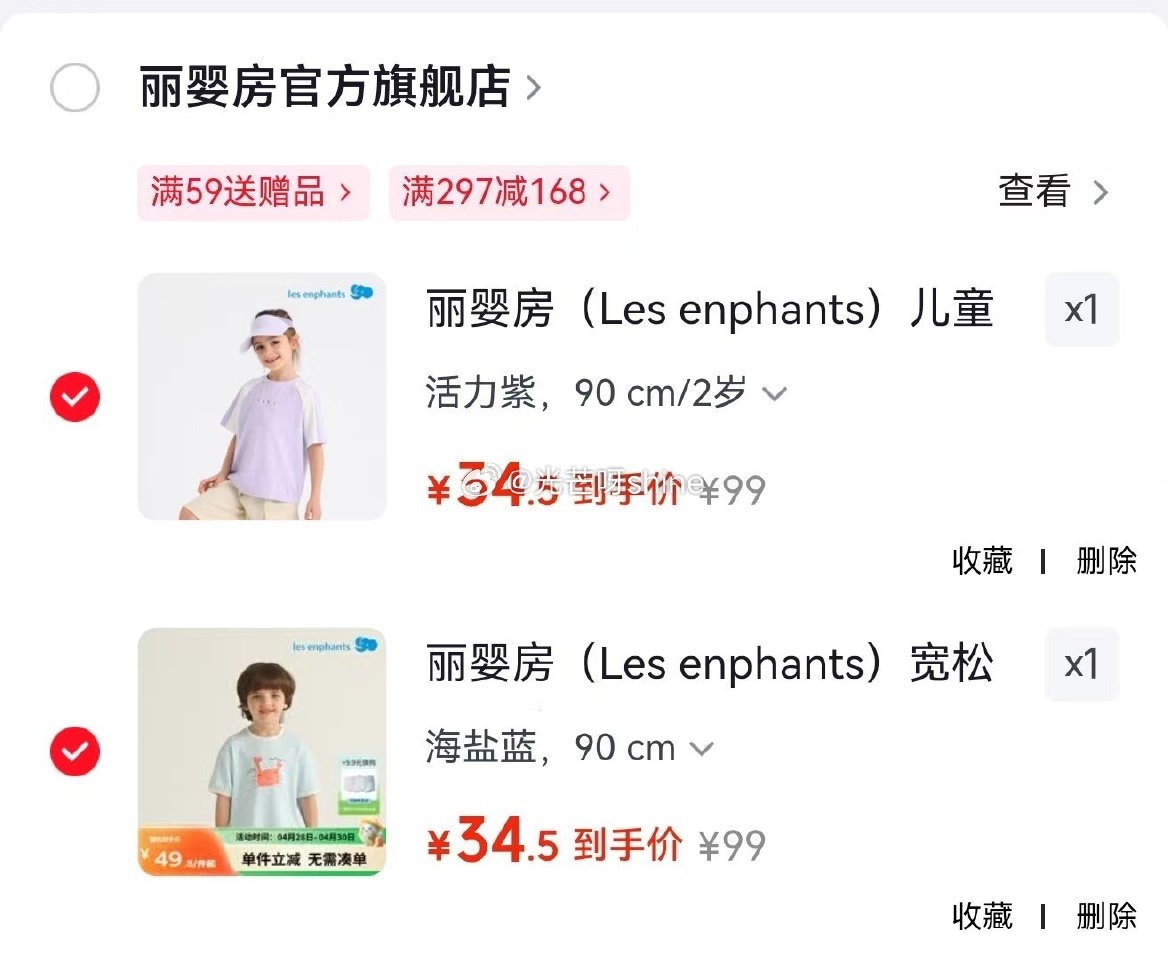Change the 活力紫, 90 cm/2岁 variant
Screen dimensions: 1168x960
pyautogui.click(x=606, y=393)
